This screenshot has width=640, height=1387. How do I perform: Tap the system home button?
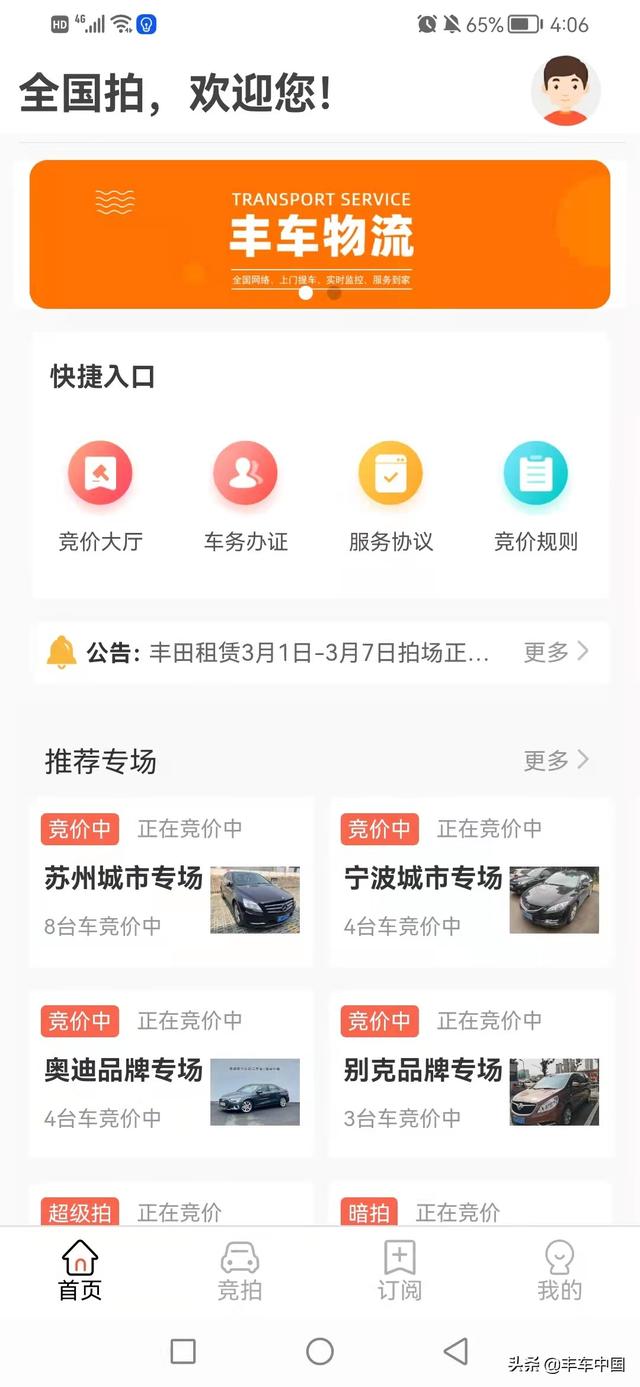tap(320, 1351)
